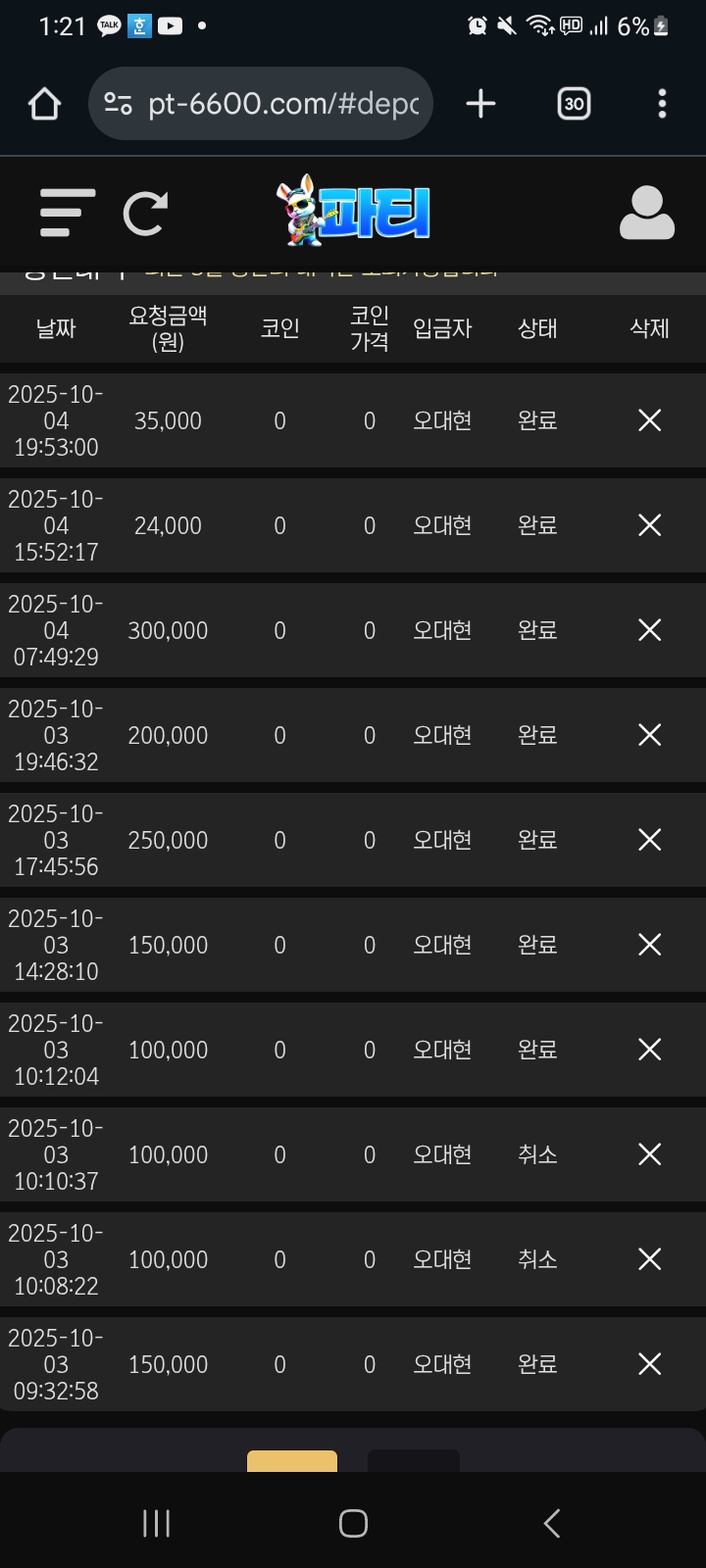The image size is (706, 1568).
Task: Delete the 14:28:10 deposit of 150,000
Action: pos(649,945)
